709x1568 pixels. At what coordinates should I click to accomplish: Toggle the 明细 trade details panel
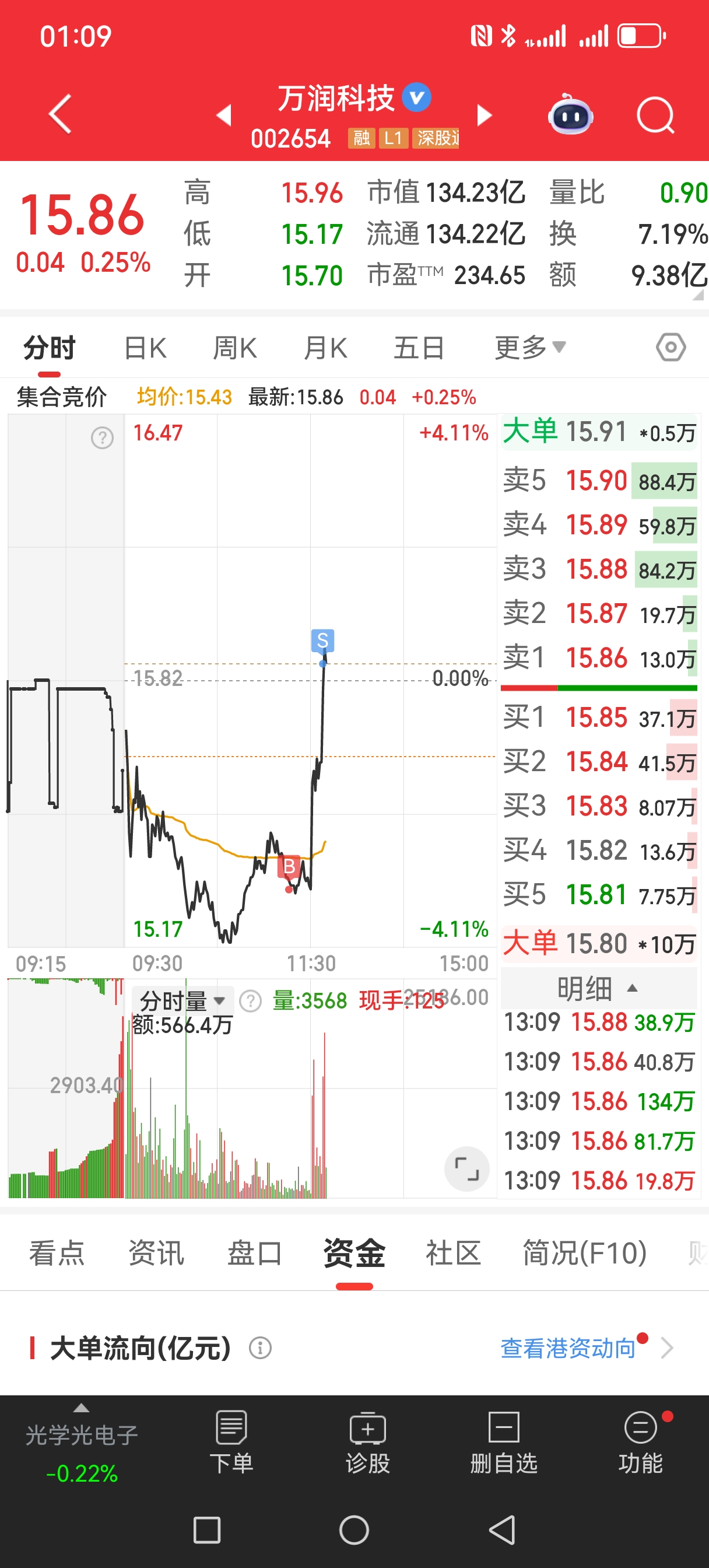598,989
